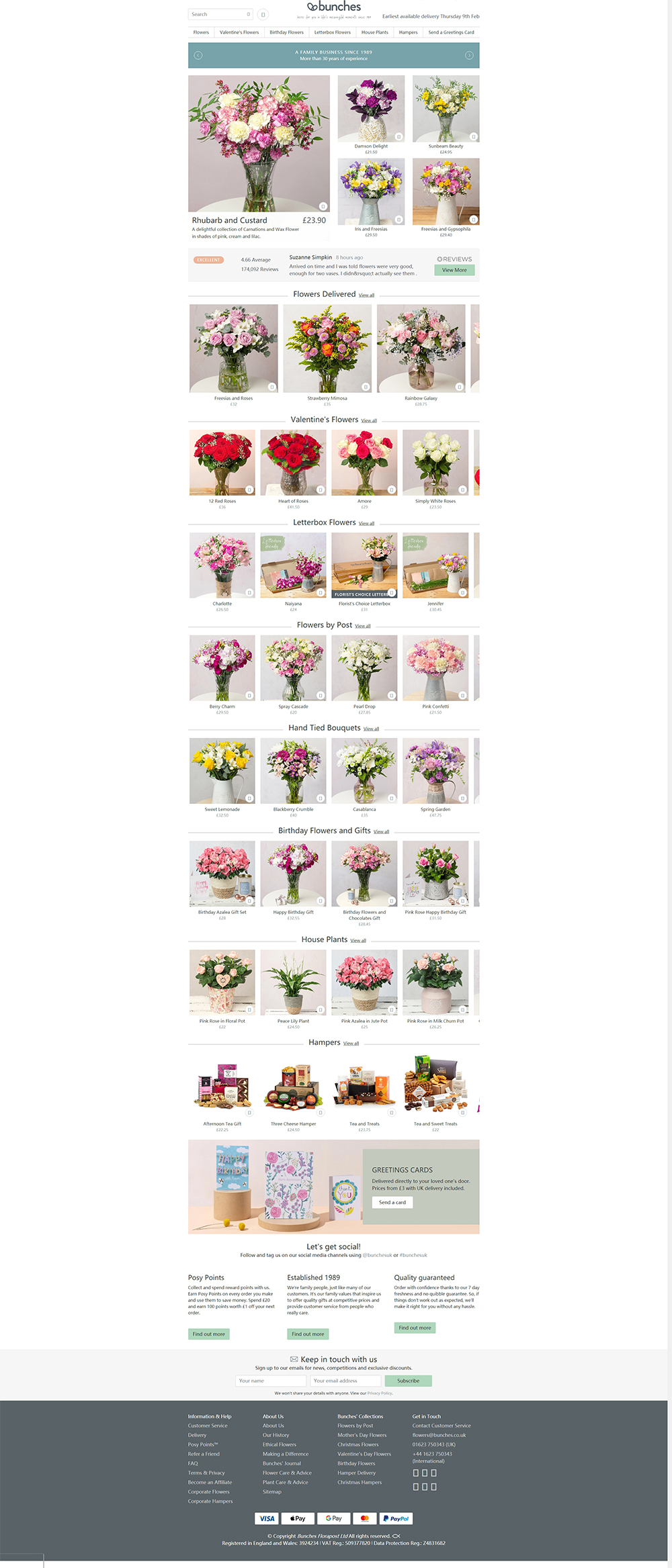
Task: Subscribe to the newsletter
Action: [x=408, y=1381]
